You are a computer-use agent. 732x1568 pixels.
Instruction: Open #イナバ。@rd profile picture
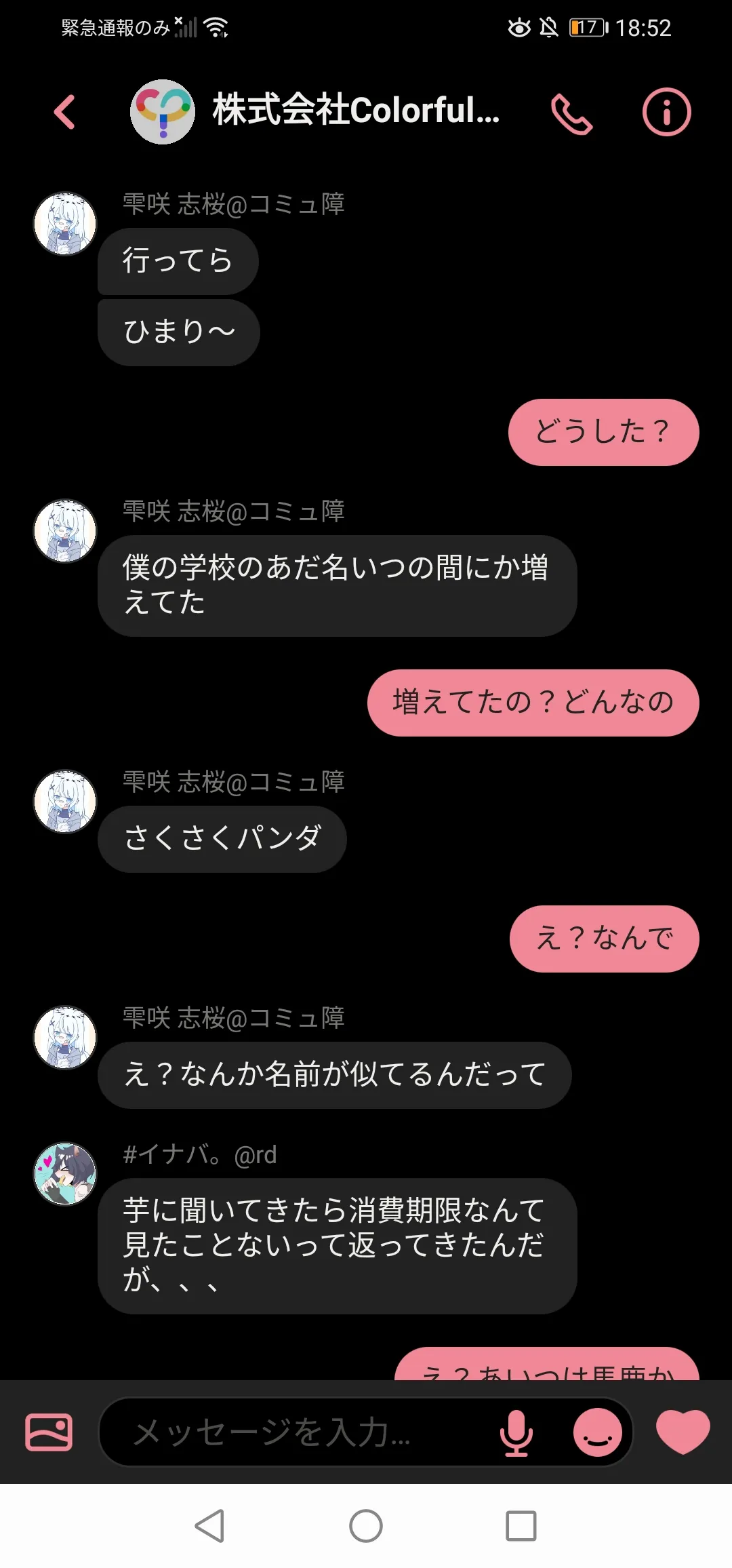click(x=65, y=1173)
